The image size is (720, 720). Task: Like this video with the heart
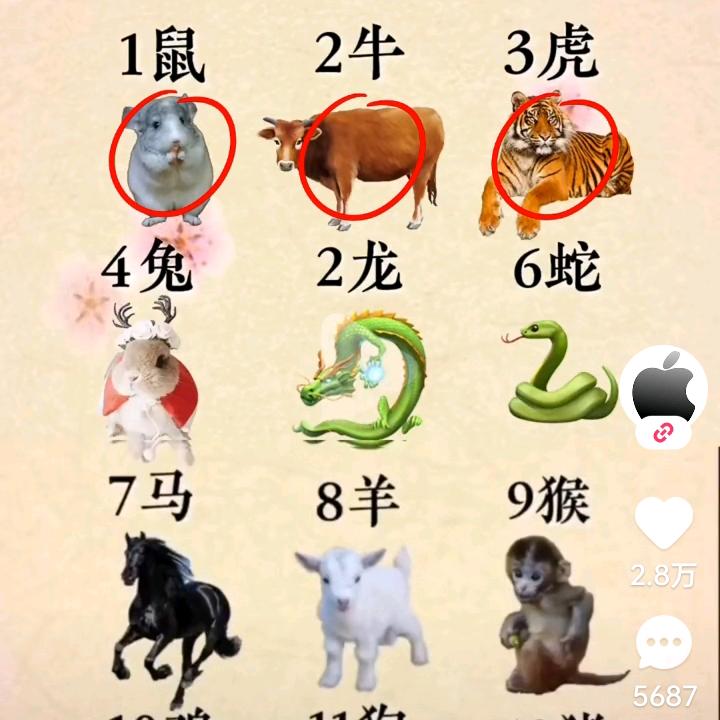pyautogui.click(x=664, y=525)
